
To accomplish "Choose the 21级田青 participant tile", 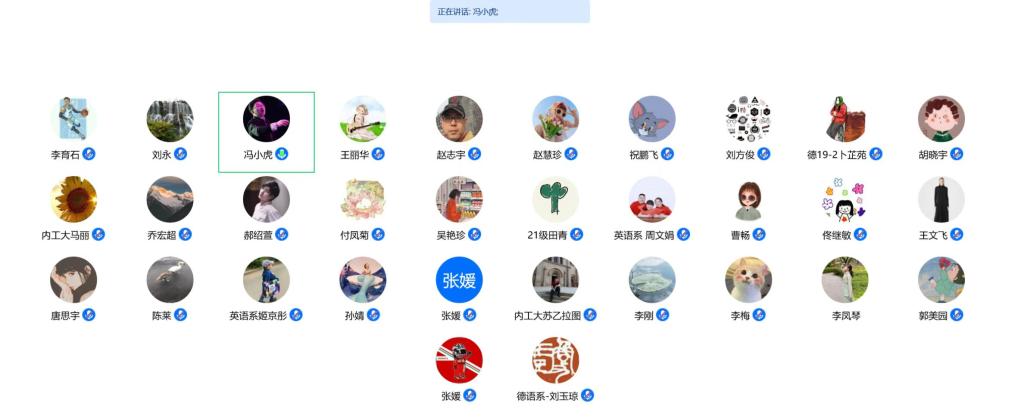I will (555, 200).
